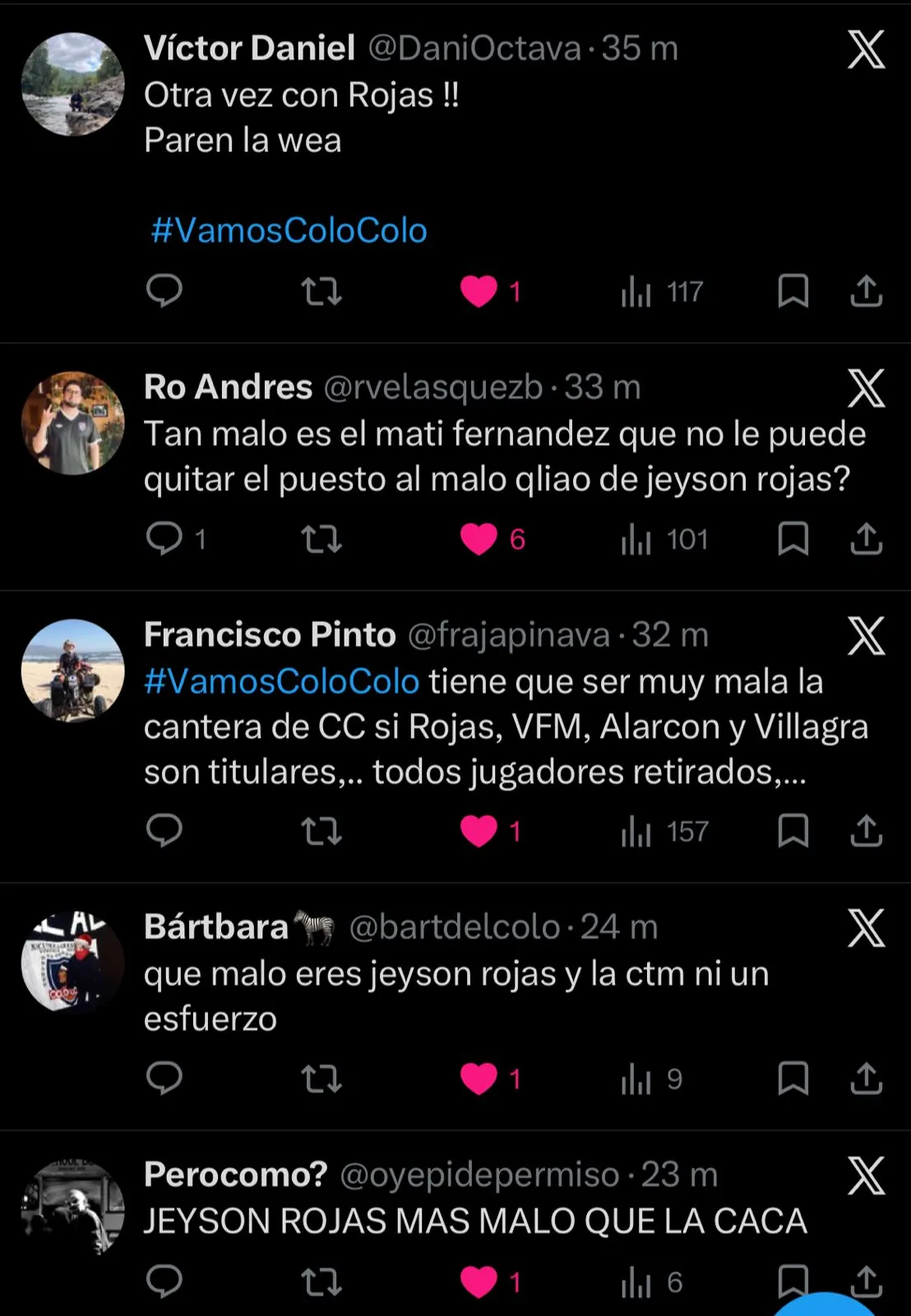
Task: Retweet Perocomo?'s post
Action: (321, 1281)
